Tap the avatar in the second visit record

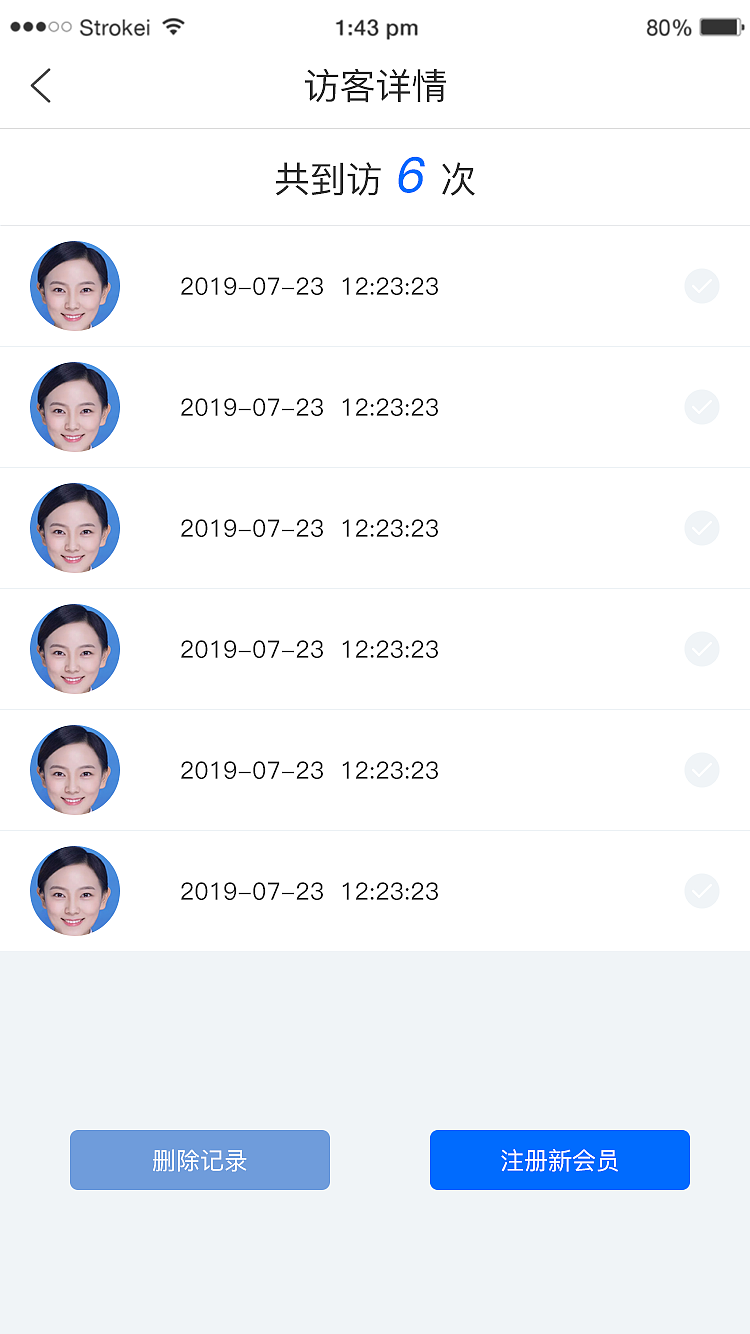click(x=74, y=407)
